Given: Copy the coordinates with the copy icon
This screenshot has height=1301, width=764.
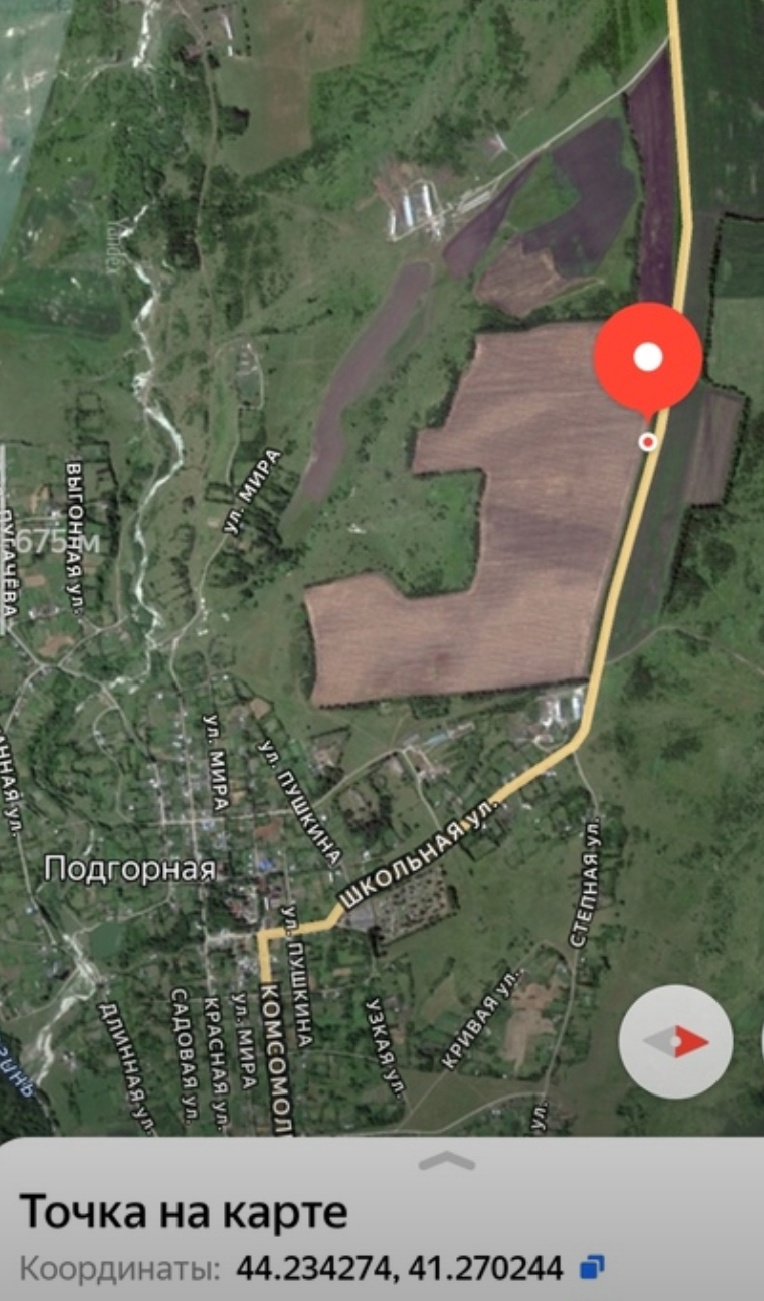Looking at the screenshot, I should 592,1268.
